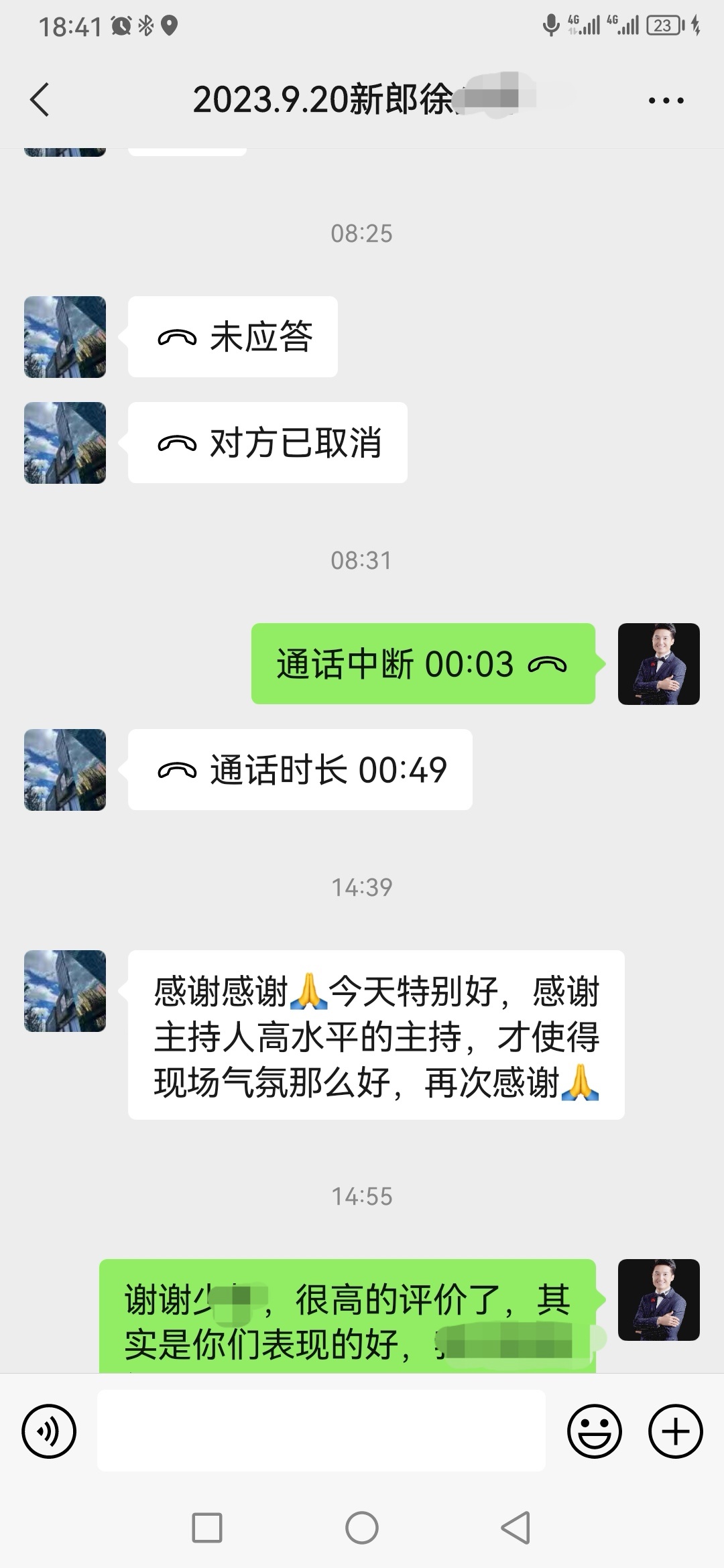The height and width of the screenshot is (1568, 724).
Task: Call back from 通话时长 00:49 bubble
Action: [x=300, y=769]
